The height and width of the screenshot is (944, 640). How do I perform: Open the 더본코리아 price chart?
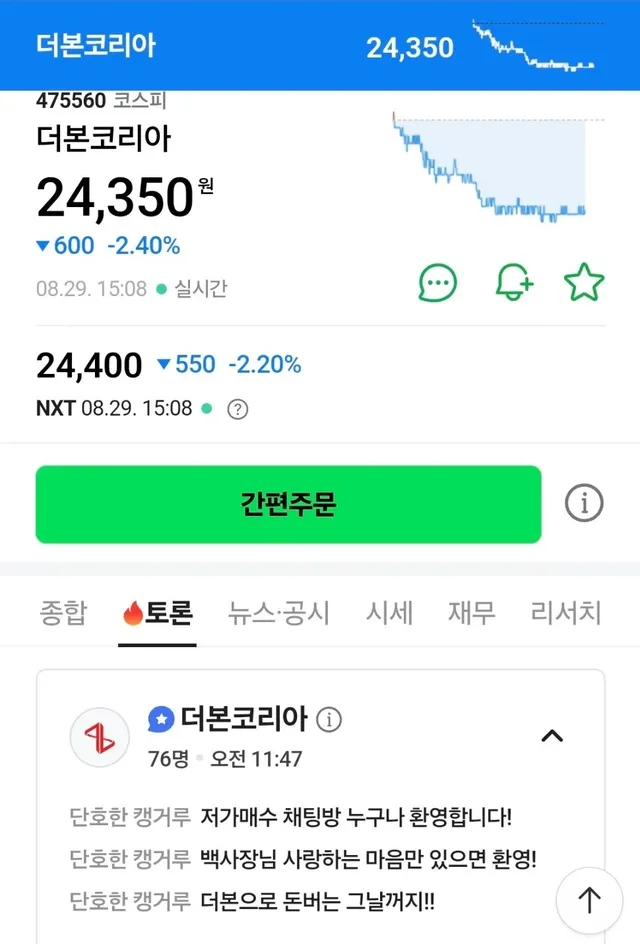coord(490,168)
